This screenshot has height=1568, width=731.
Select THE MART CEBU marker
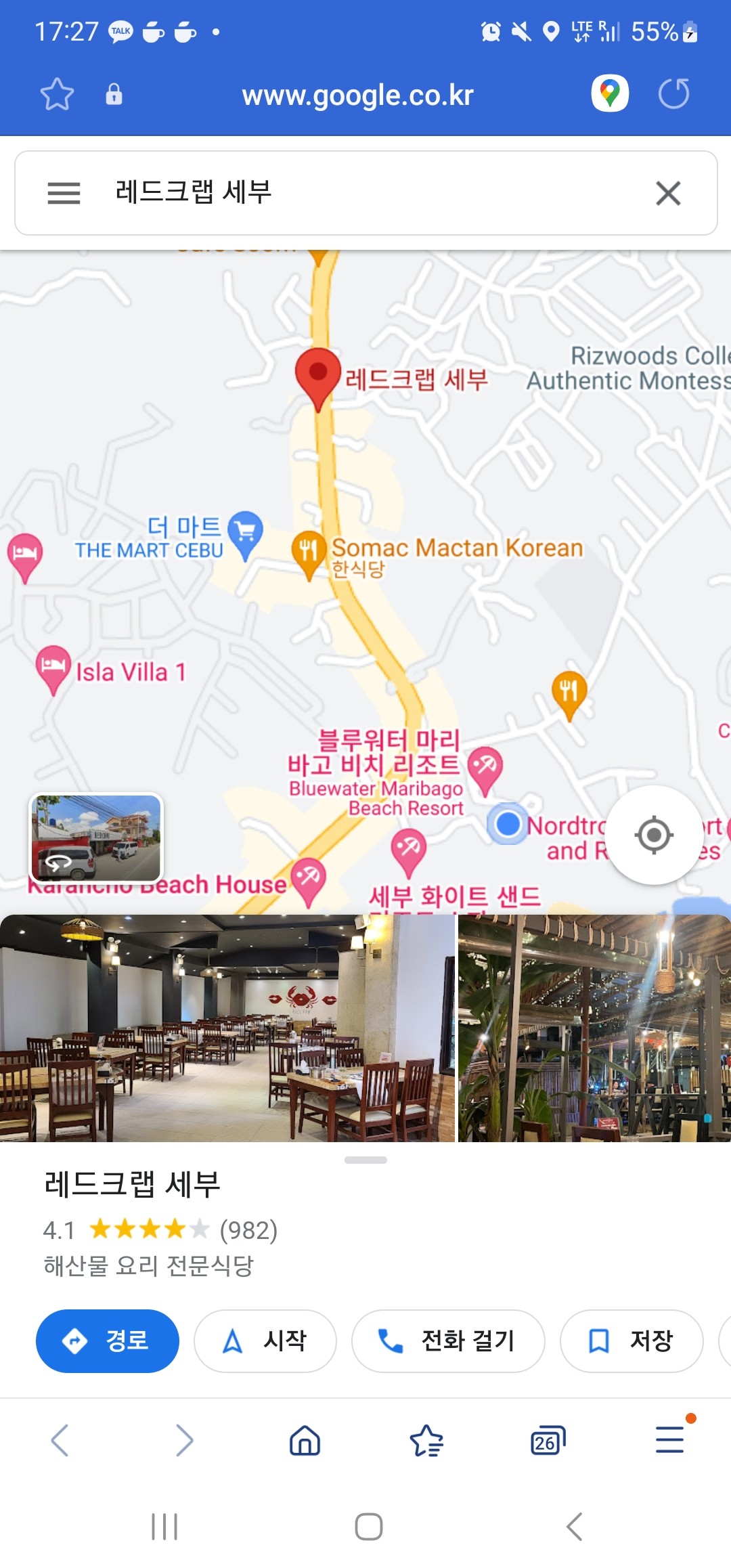(244, 531)
